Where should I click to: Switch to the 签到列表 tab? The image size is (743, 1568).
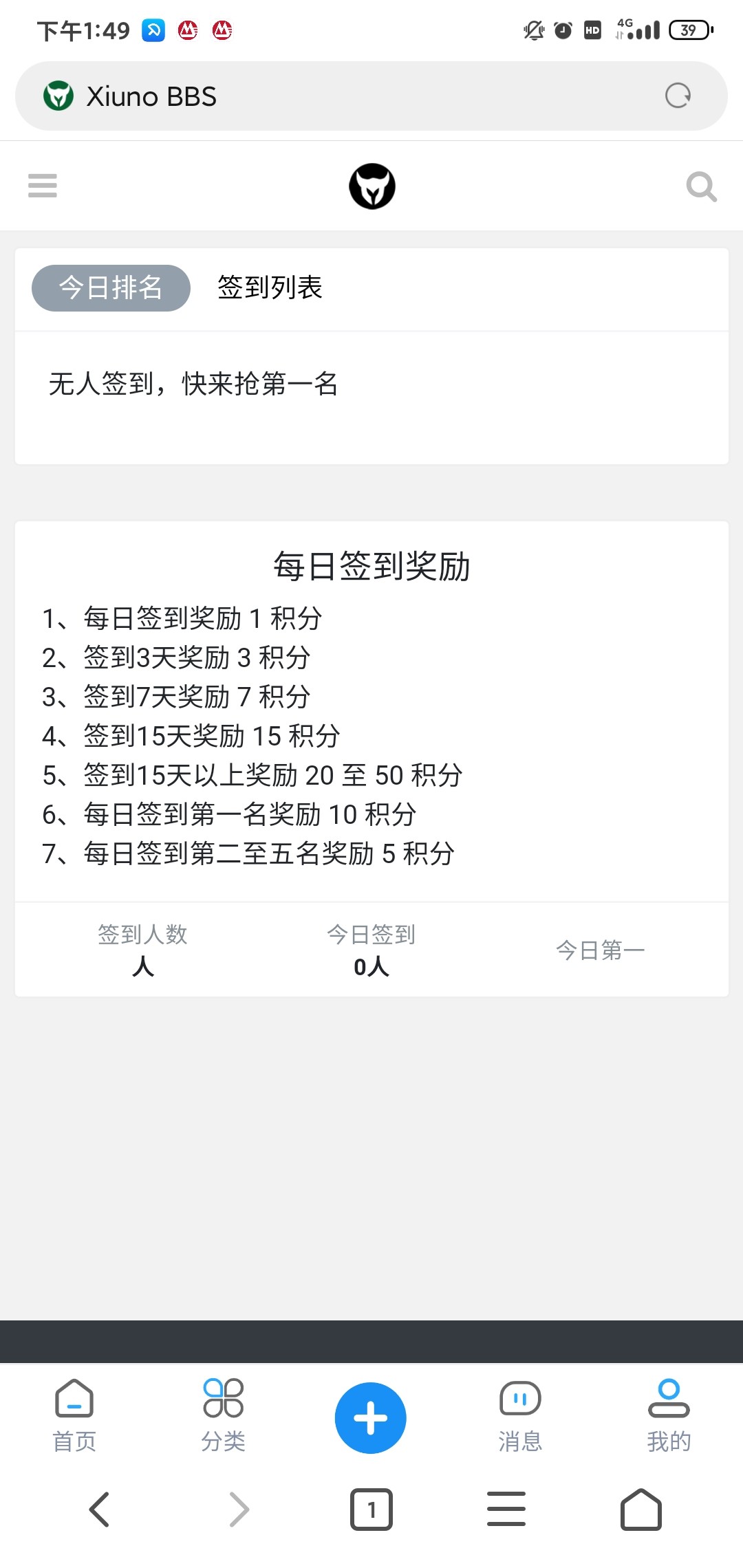click(270, 288)
